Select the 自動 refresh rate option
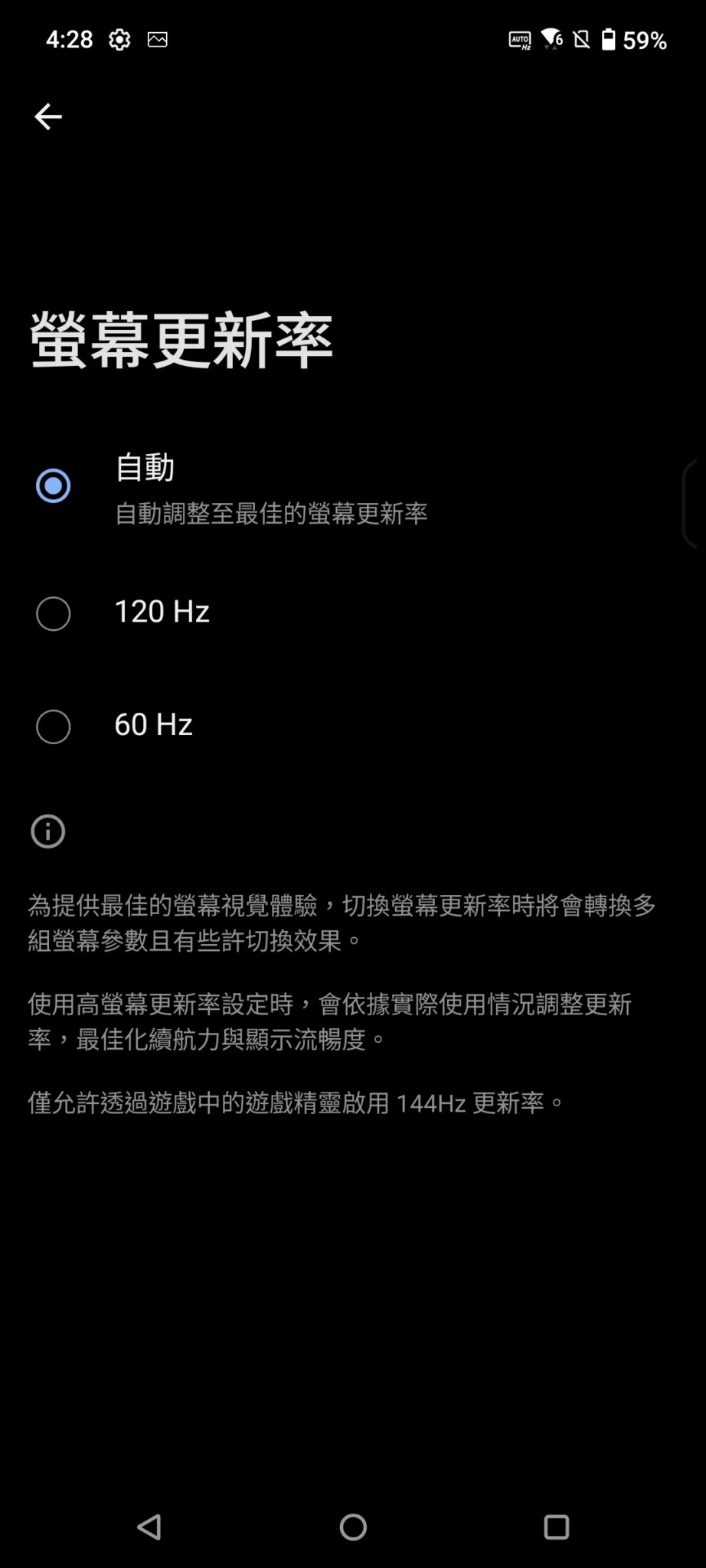Viewport: 706px width, 1568px height. pyautogui.click(x=54, y=486)
